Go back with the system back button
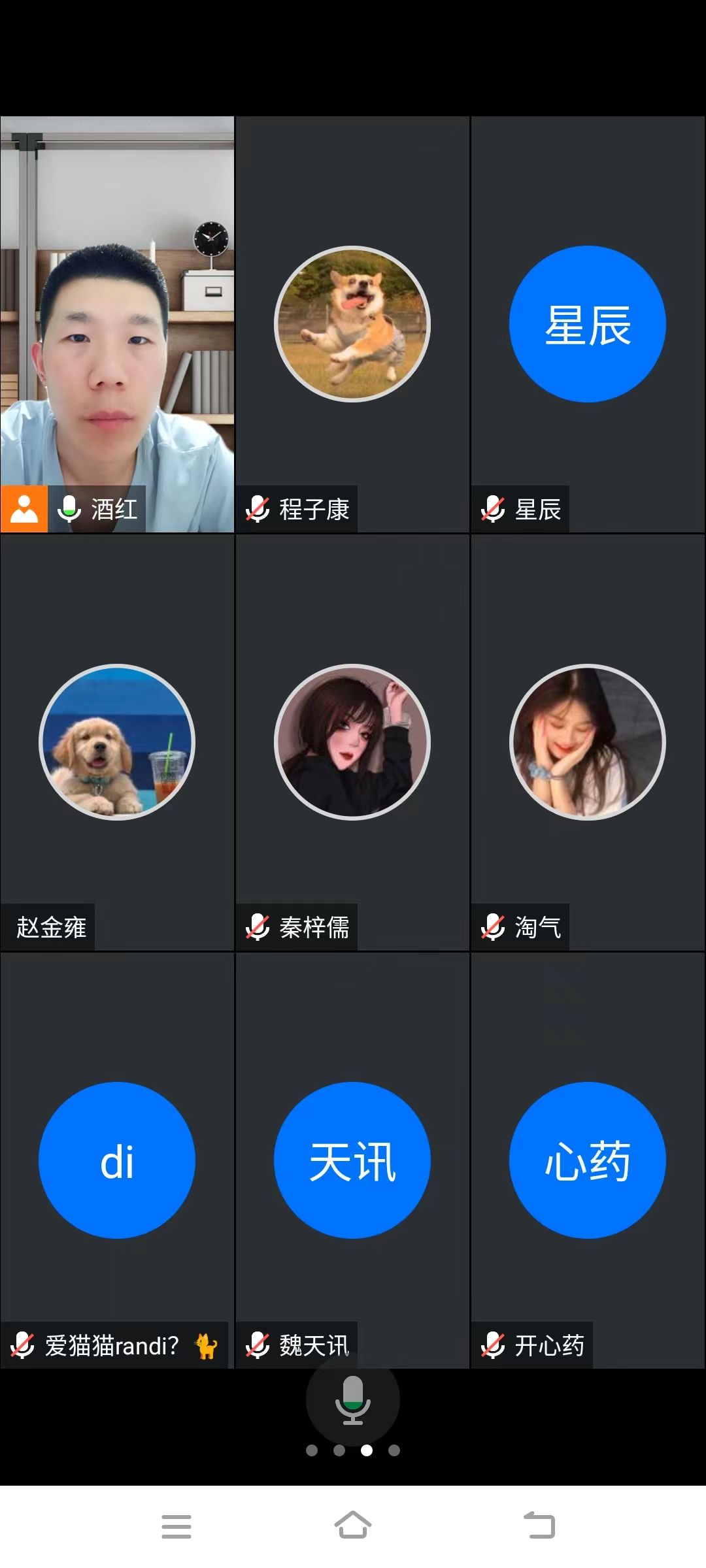706x1568 pixels. 540,1526
